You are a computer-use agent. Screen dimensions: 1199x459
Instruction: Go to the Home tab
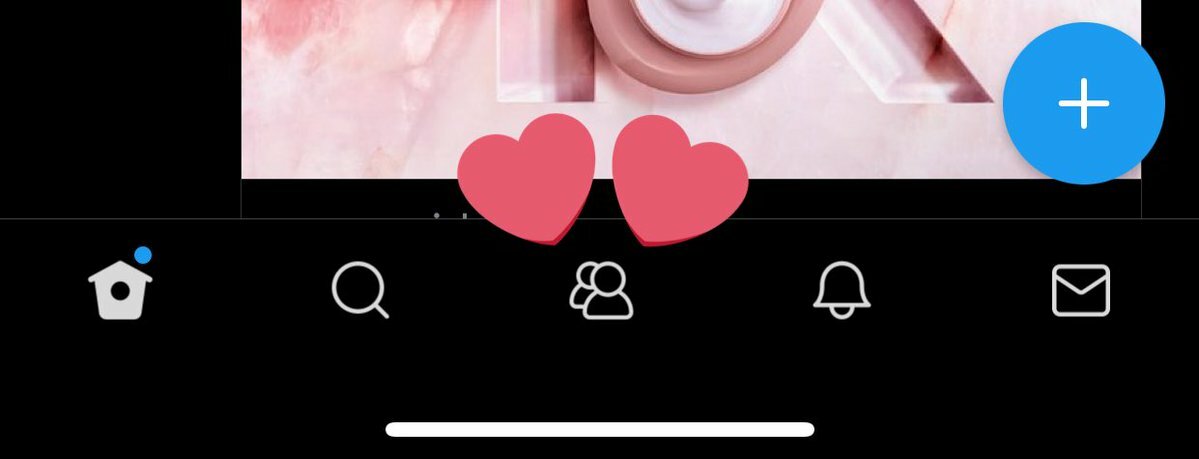point(120,289)
